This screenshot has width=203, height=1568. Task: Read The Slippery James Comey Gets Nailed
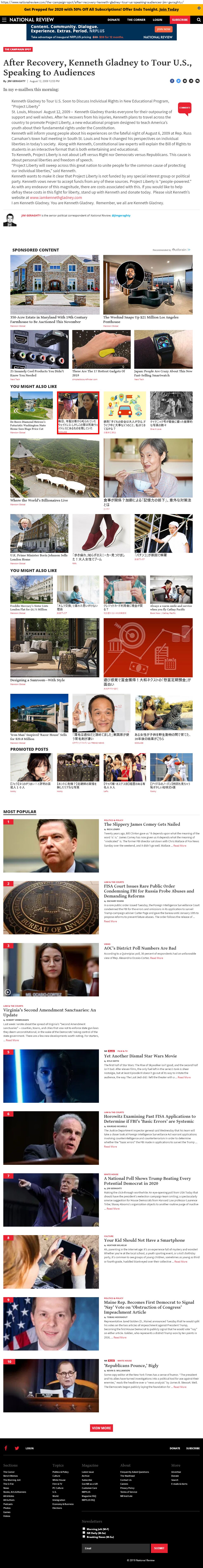[x=141, y=824]
